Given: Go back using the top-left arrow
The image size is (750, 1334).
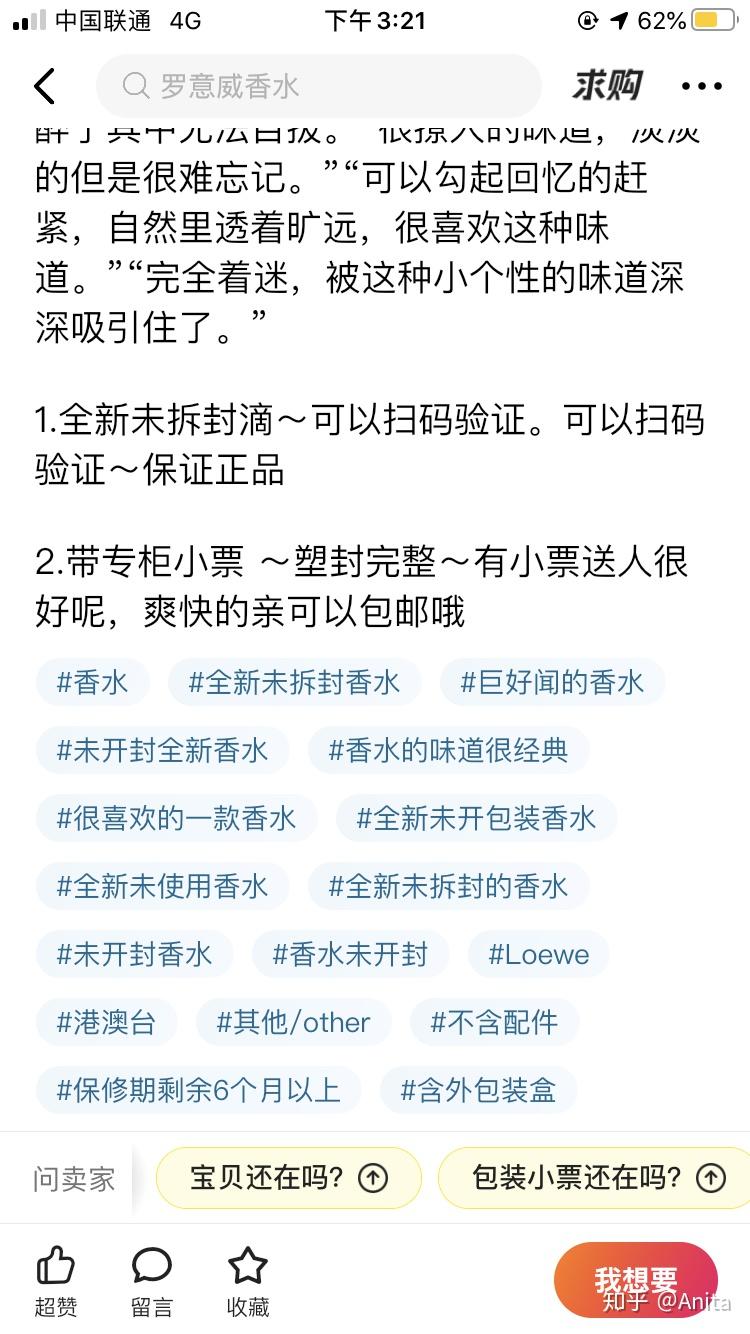Looking at the screenshot, I should (x=44, y=86).
